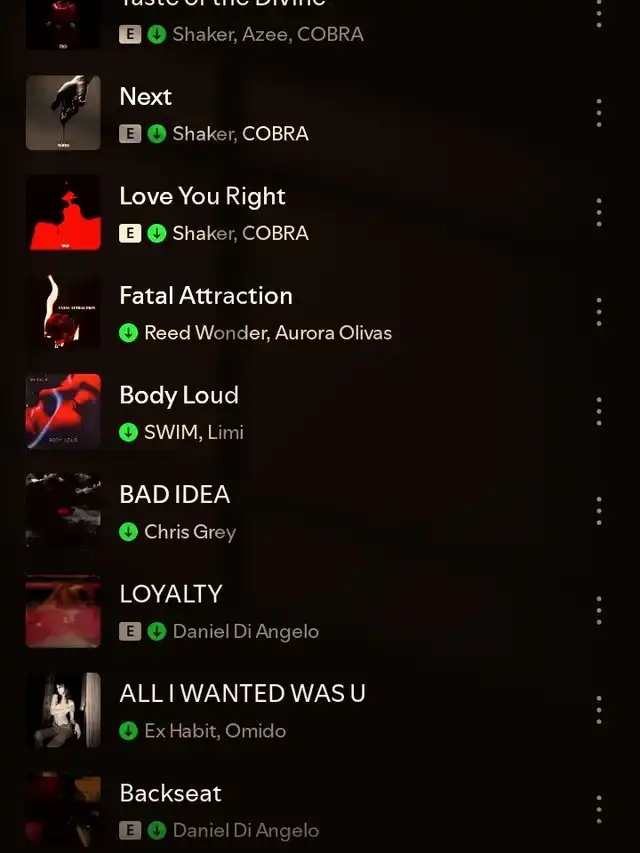Open more options for BAD IDEA
This screenshot has height=853, width=640.
pos(598,511)
